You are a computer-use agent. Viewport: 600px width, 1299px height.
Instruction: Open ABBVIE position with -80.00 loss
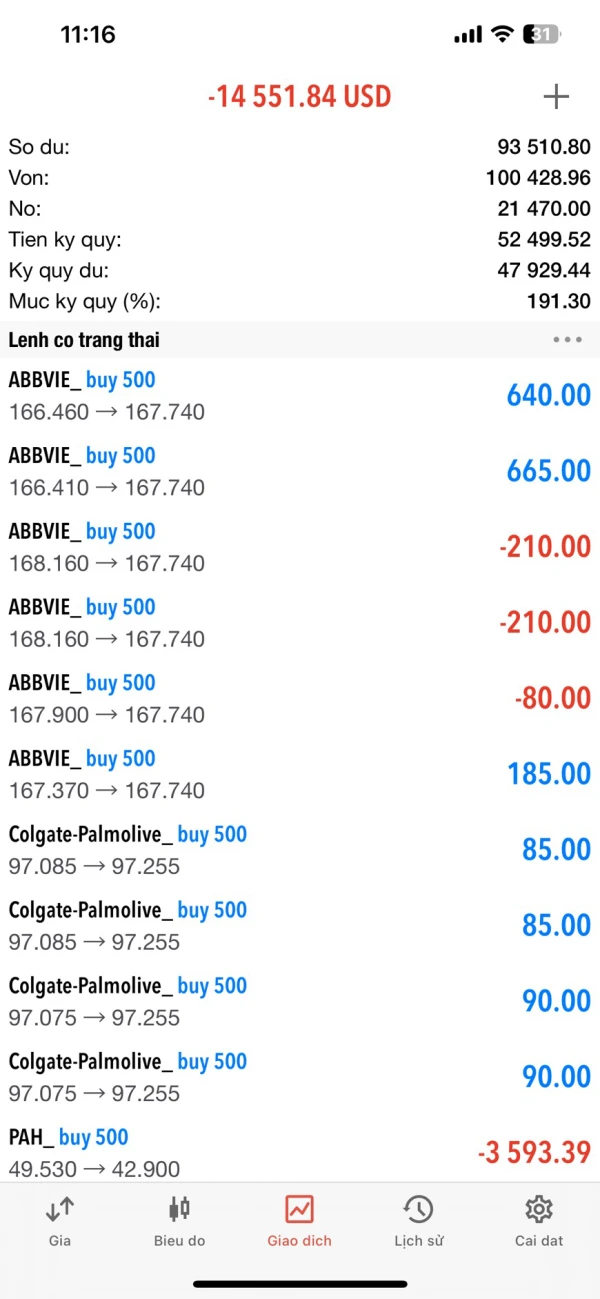(x=300, y=698)
